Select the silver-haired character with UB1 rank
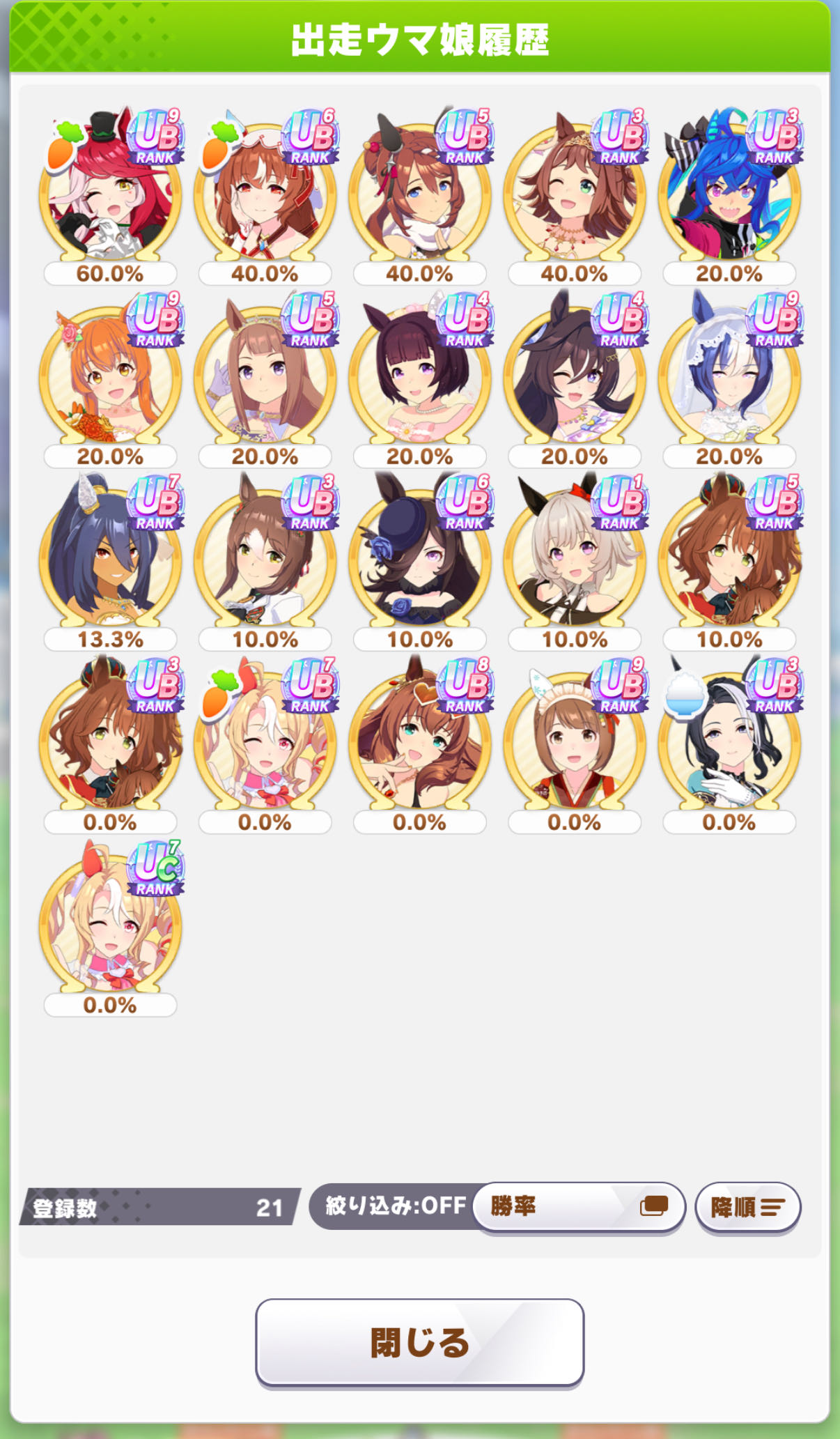The height and width of the screenshot is (1439, 840). (575, 559)
